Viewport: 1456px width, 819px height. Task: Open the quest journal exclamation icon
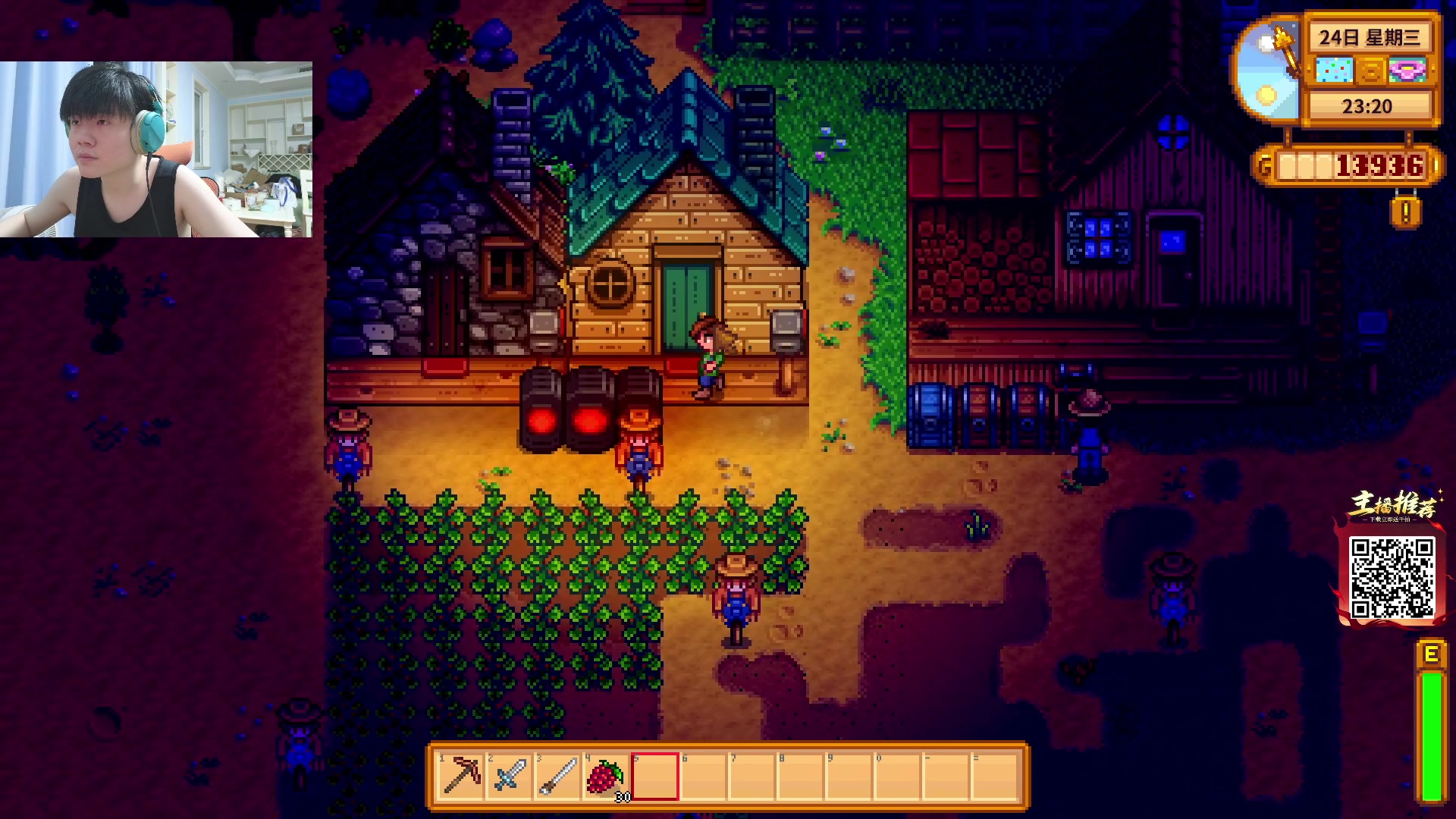[x=1405, y=212]
